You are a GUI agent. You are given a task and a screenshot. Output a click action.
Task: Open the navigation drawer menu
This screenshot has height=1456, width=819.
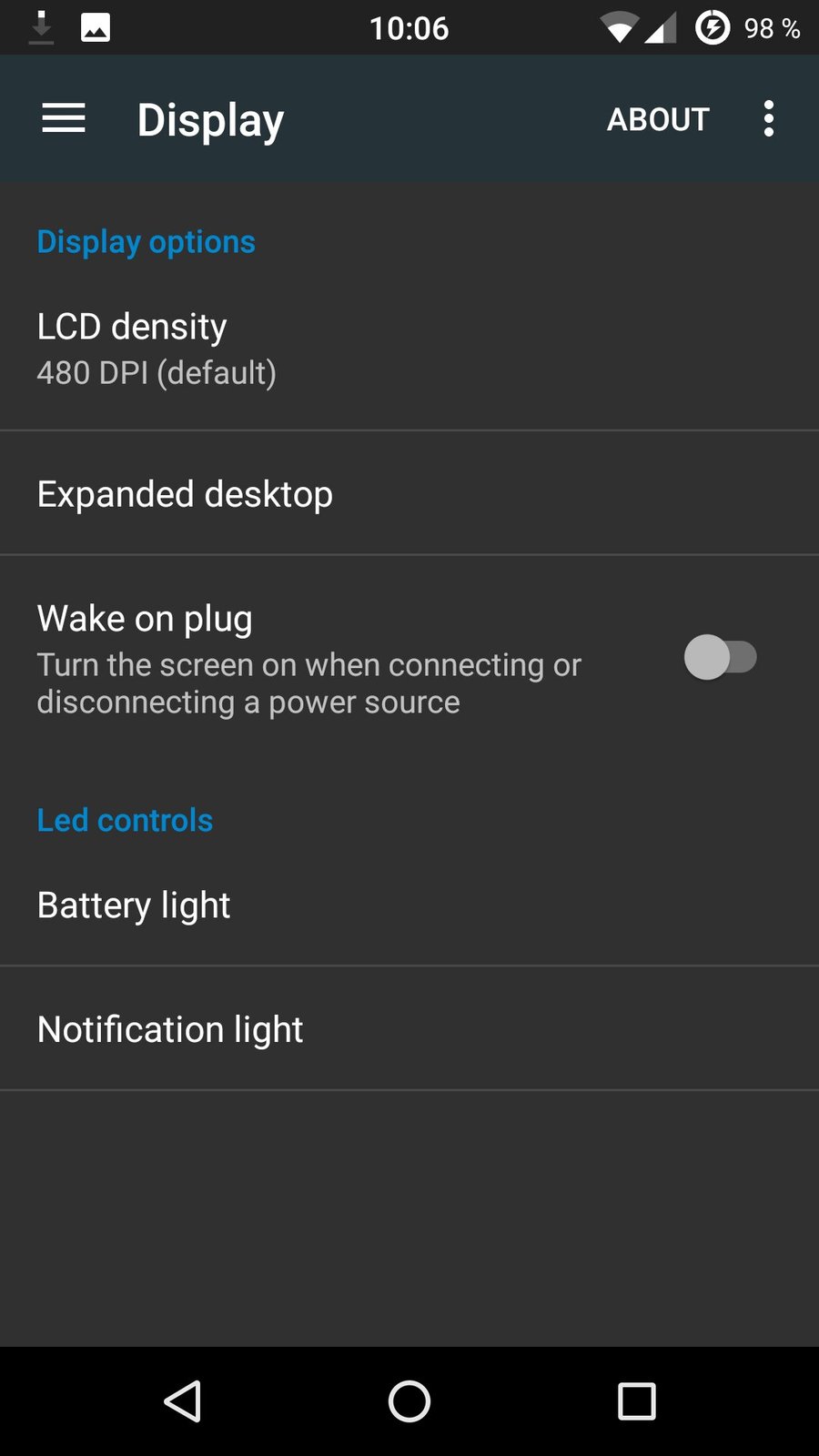[x=64, y=119]
